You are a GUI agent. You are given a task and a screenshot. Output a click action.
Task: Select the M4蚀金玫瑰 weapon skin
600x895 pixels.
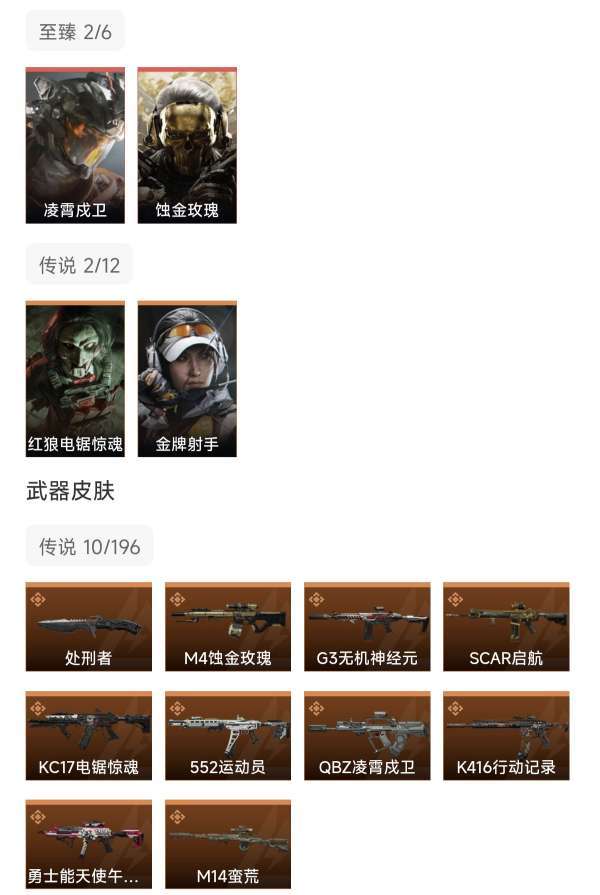228,627
